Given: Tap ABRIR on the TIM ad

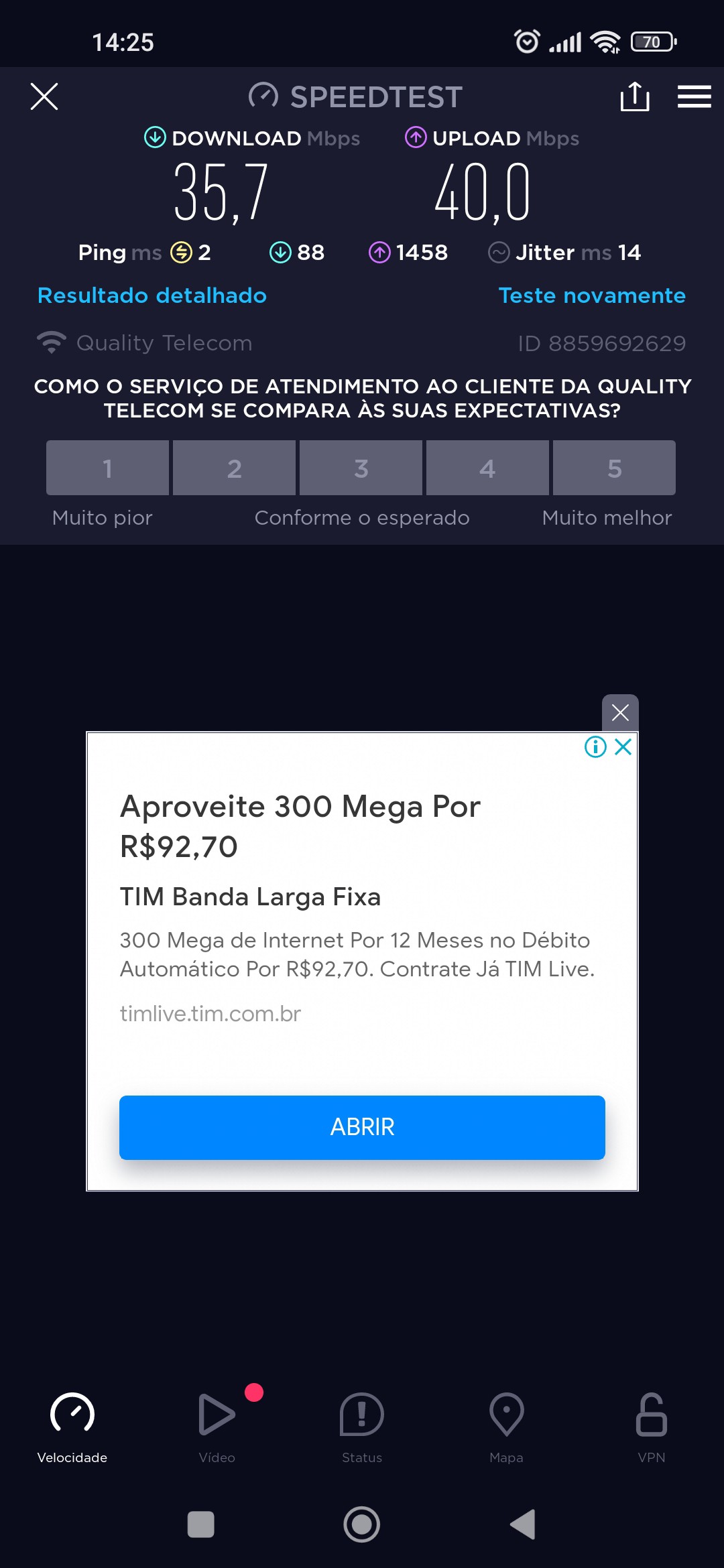Looking at the screenshot, I should tap(362, 1127).
